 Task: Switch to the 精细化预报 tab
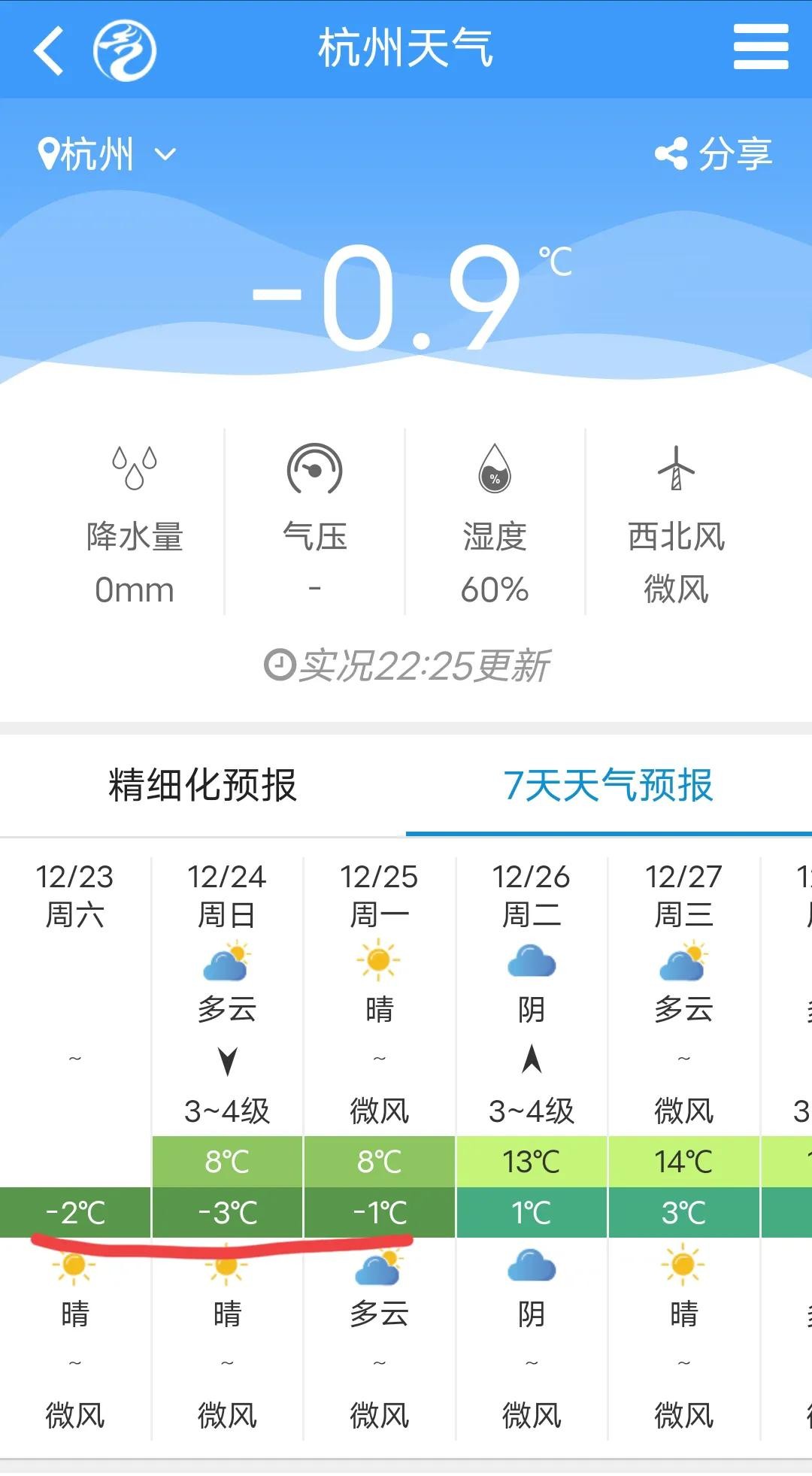(x=203, y=785)
